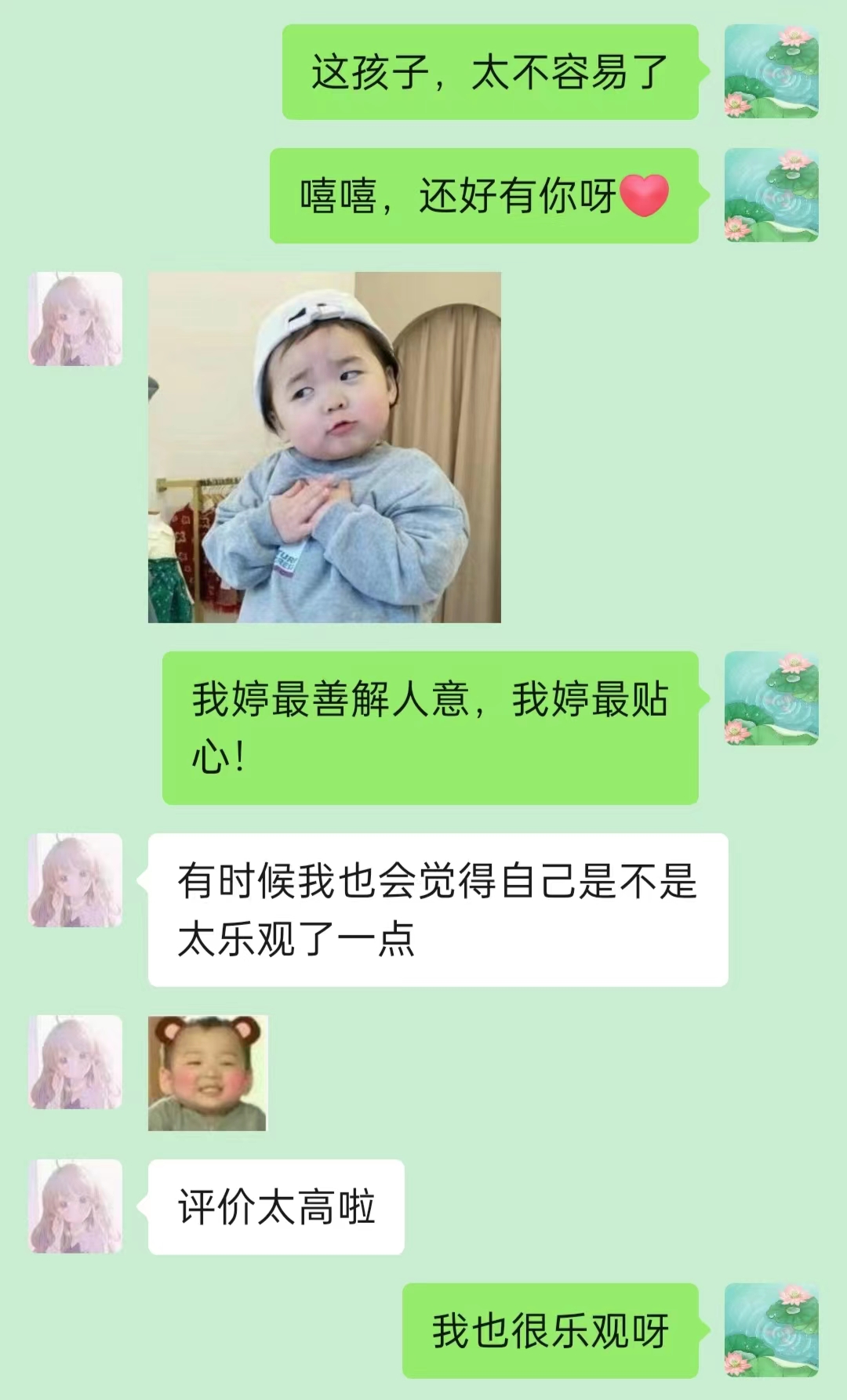Viewport: 847px width, 1400px height.
Task: Open girl avatar beside '有时候我也会觉得' message
Action: click(76, 880)
